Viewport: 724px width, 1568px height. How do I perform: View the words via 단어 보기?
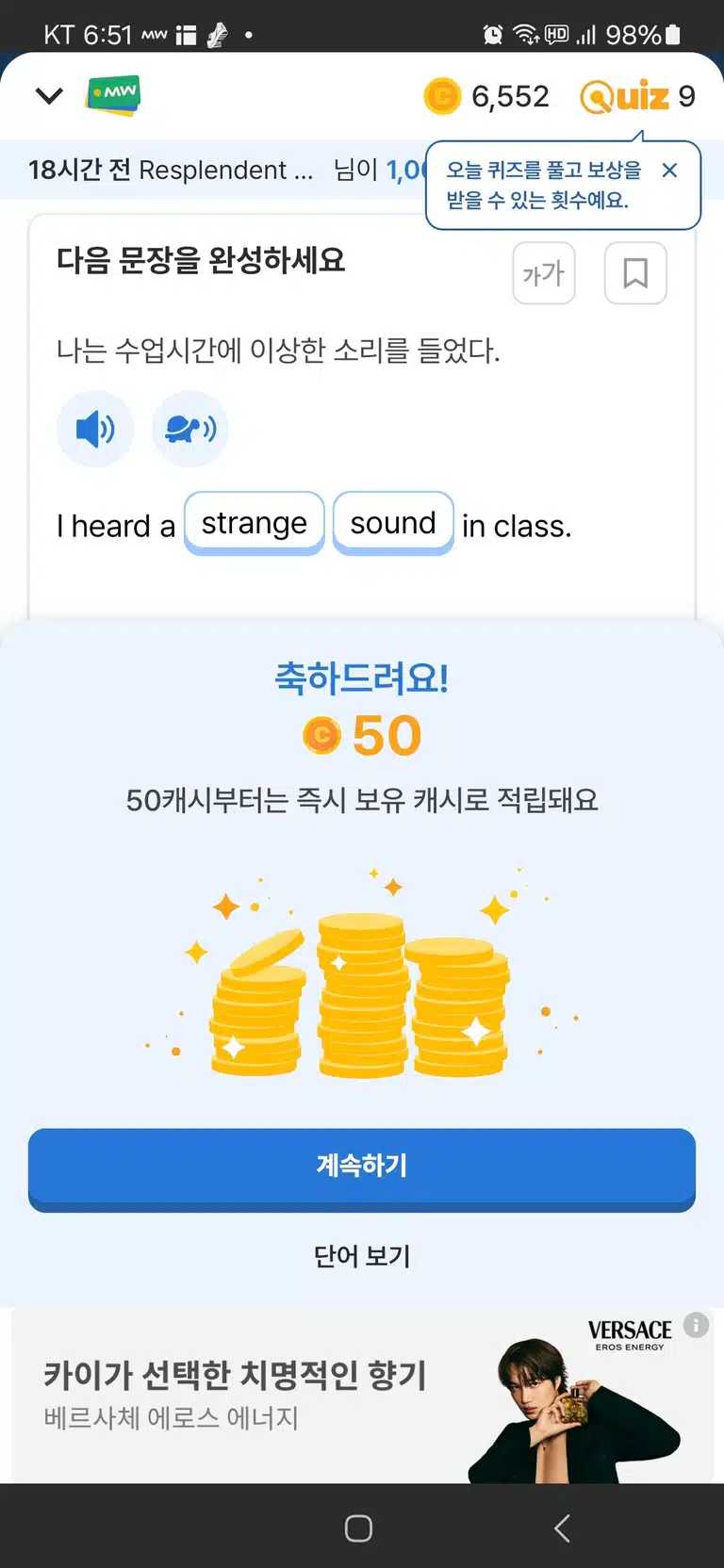(362, 1256)
